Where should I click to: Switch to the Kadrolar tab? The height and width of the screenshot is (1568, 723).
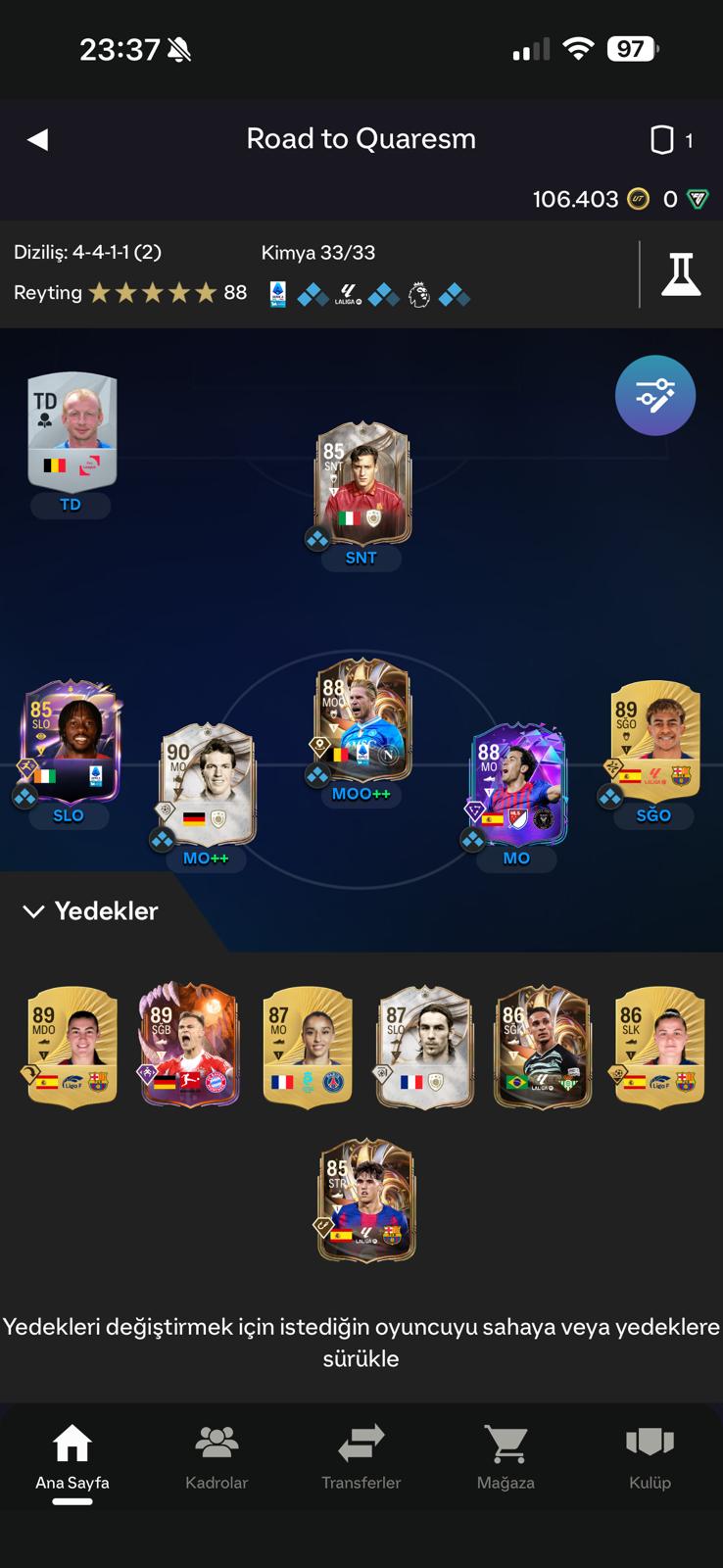coord(217,1457)
